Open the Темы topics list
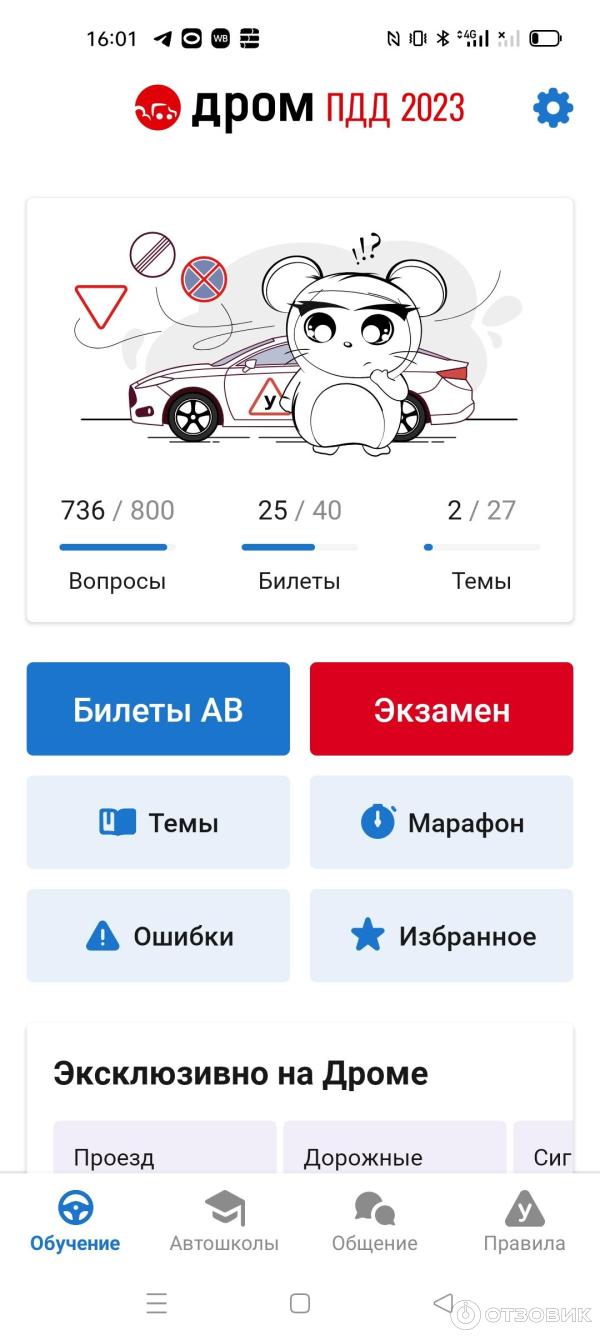 (158, 822)
